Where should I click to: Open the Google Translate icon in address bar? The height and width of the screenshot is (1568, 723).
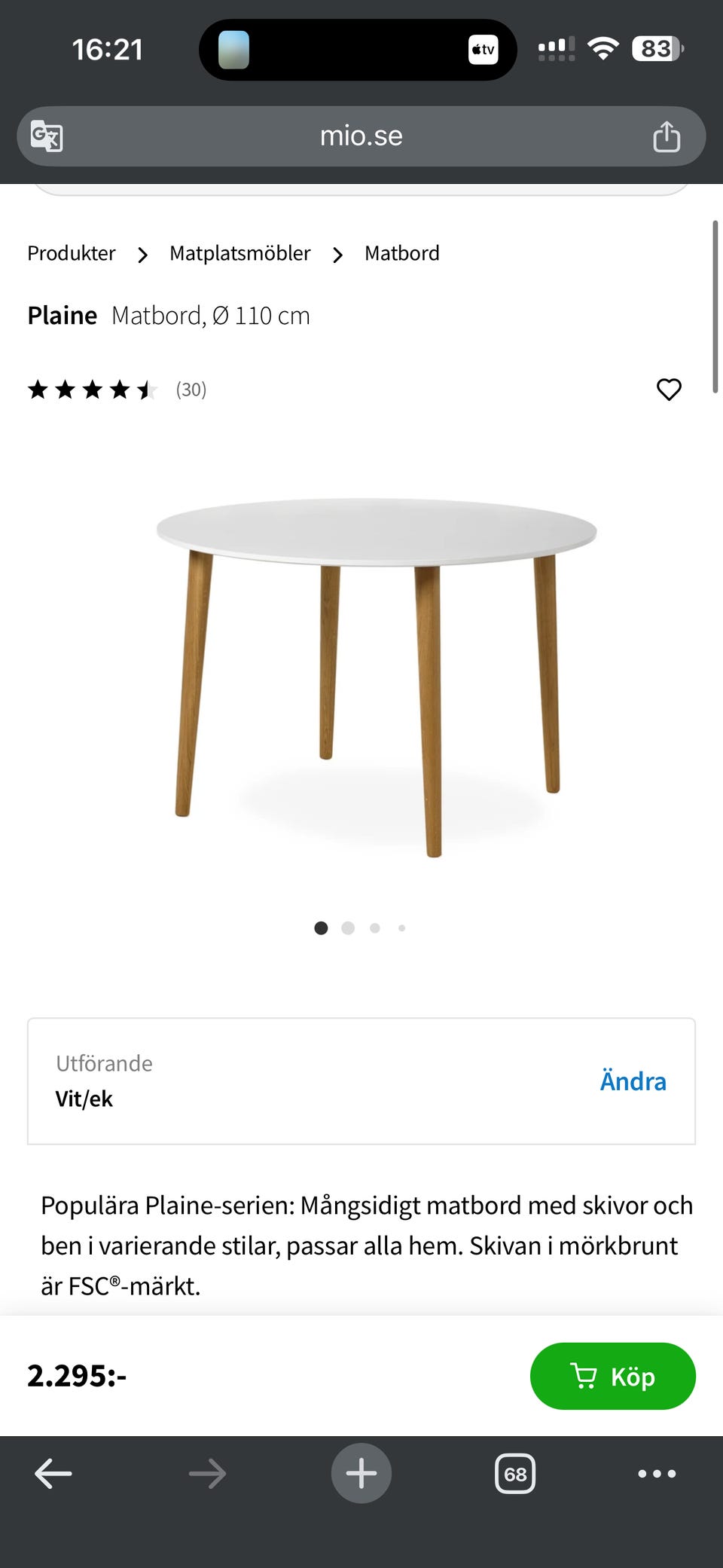(x=46, y=136)
